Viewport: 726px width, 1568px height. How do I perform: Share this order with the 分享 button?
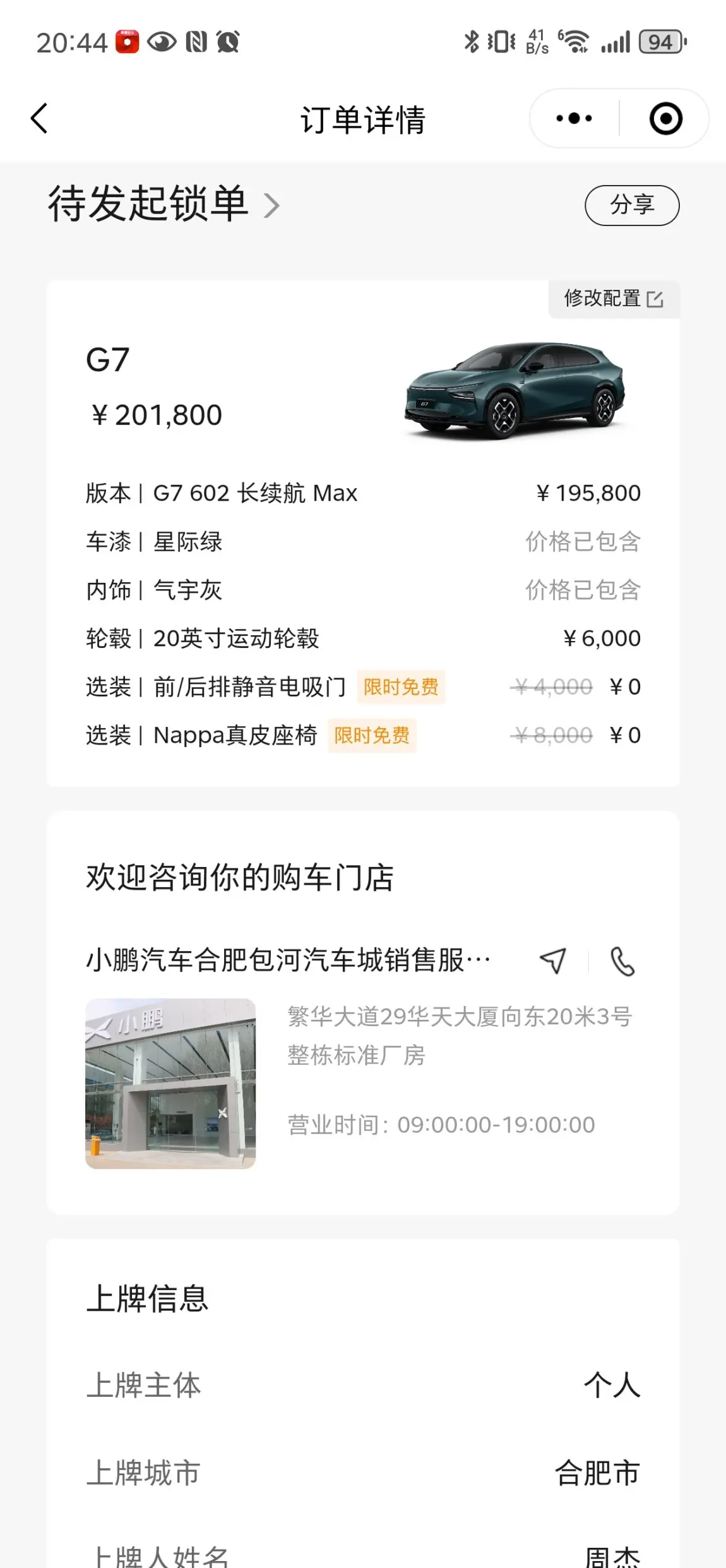pyautogui.click(x=631, y=205)
